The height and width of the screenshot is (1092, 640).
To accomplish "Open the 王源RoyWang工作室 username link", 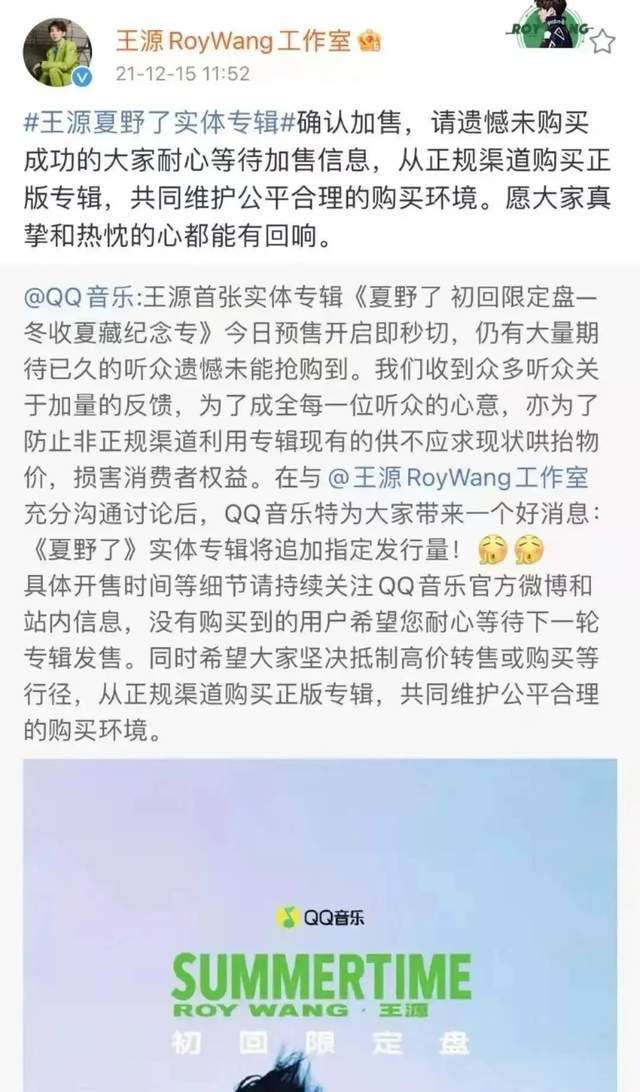I will 235,41.
